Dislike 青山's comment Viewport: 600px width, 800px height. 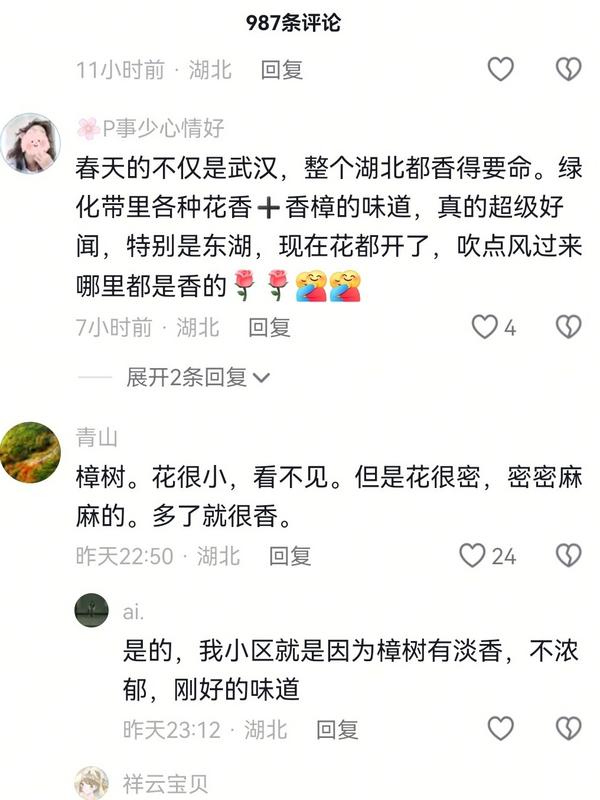pos(568,555)
